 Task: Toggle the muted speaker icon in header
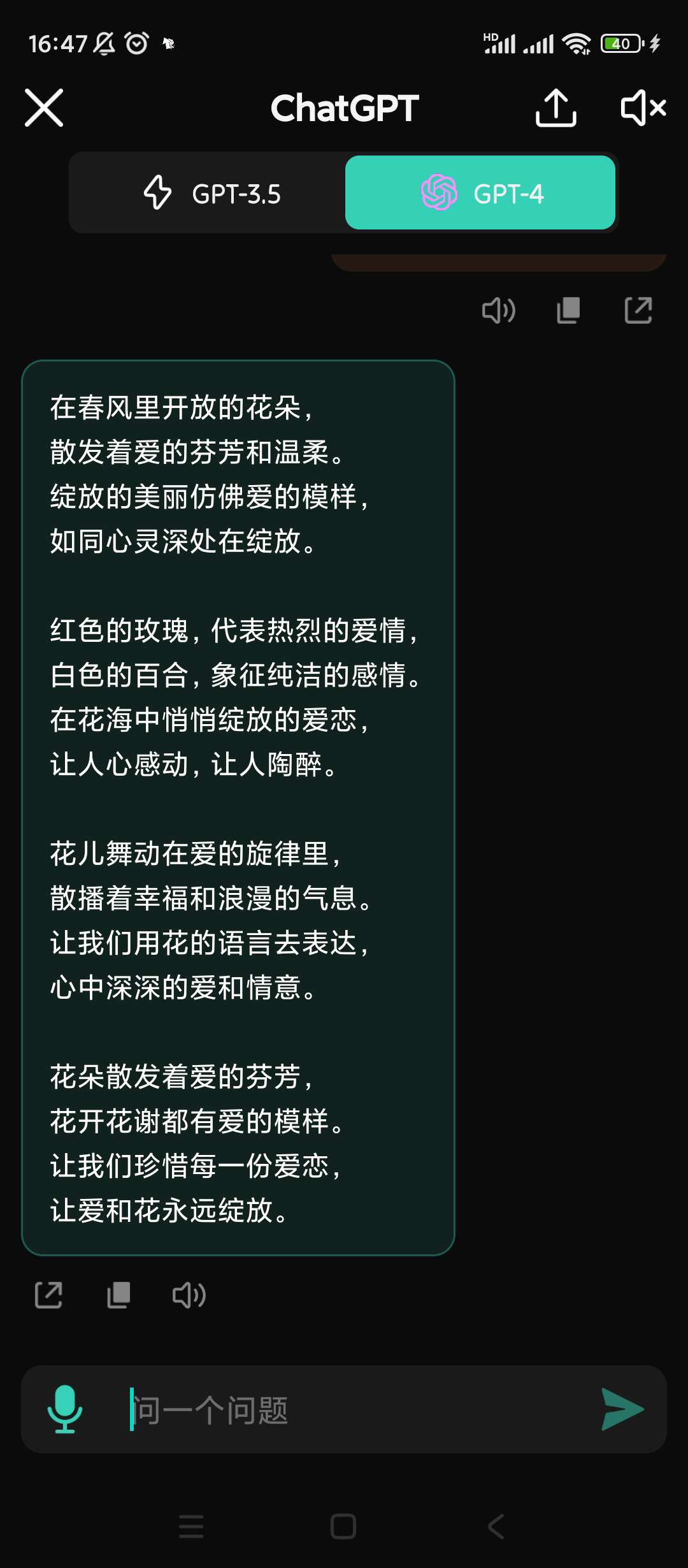point(643,108)
